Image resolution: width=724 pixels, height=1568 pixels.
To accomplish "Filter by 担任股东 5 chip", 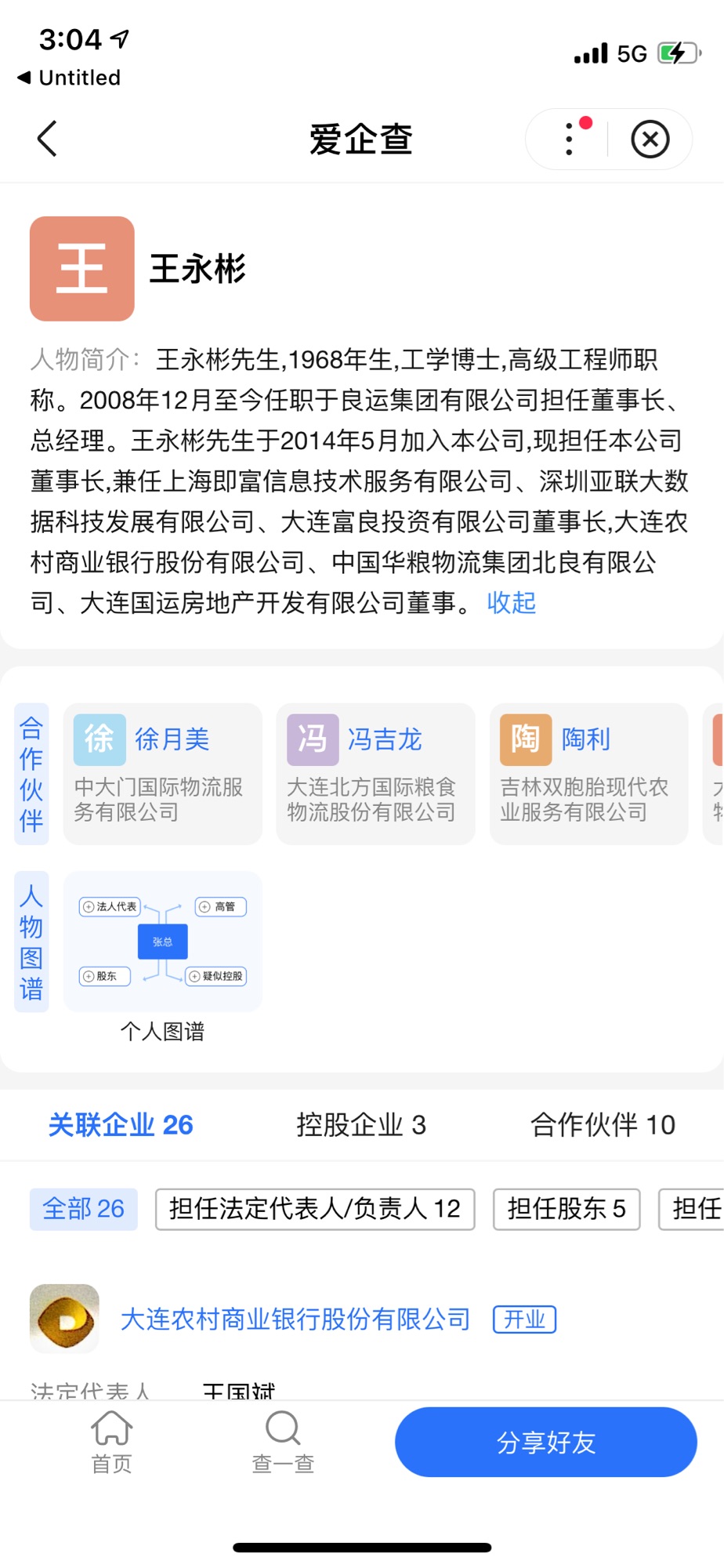I will tap(567, 1209).
